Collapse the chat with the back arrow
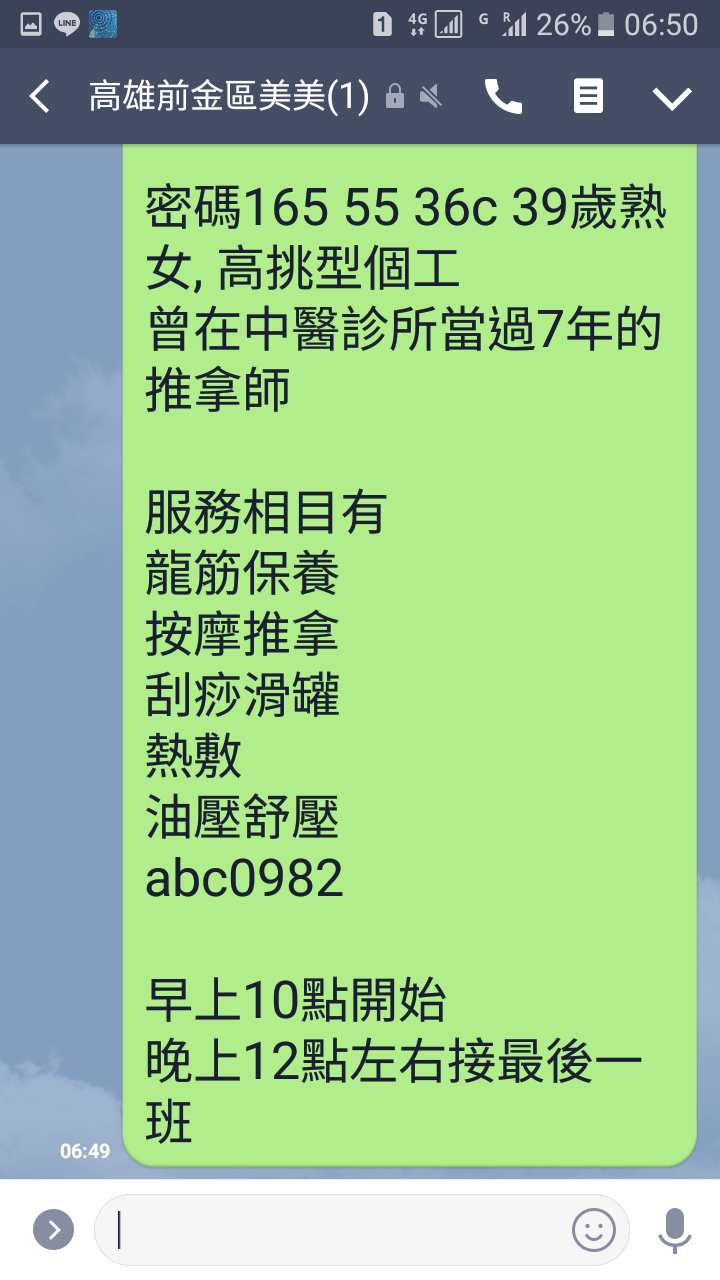The image size is (720, 1280). point(38,96)
